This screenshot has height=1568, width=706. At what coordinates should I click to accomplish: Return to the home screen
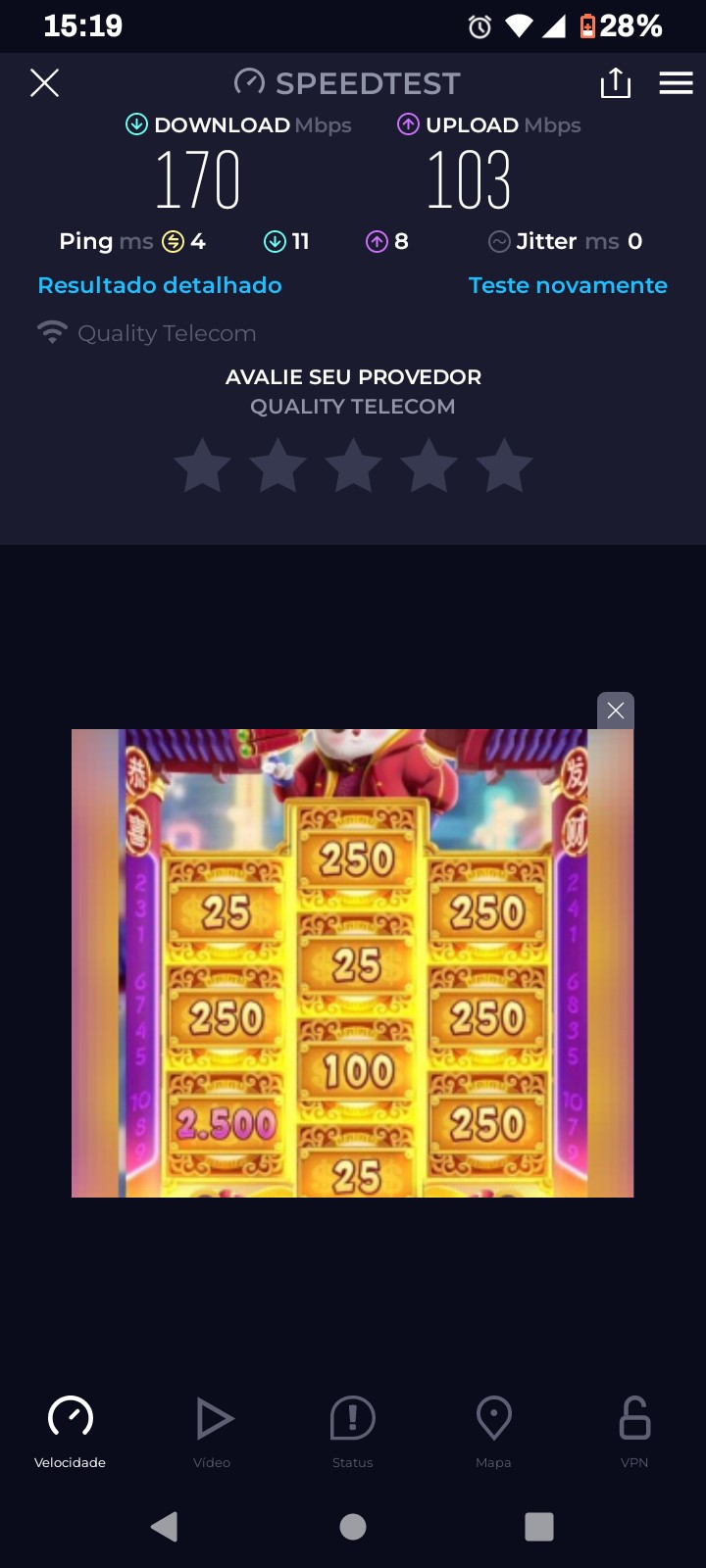353,1526
